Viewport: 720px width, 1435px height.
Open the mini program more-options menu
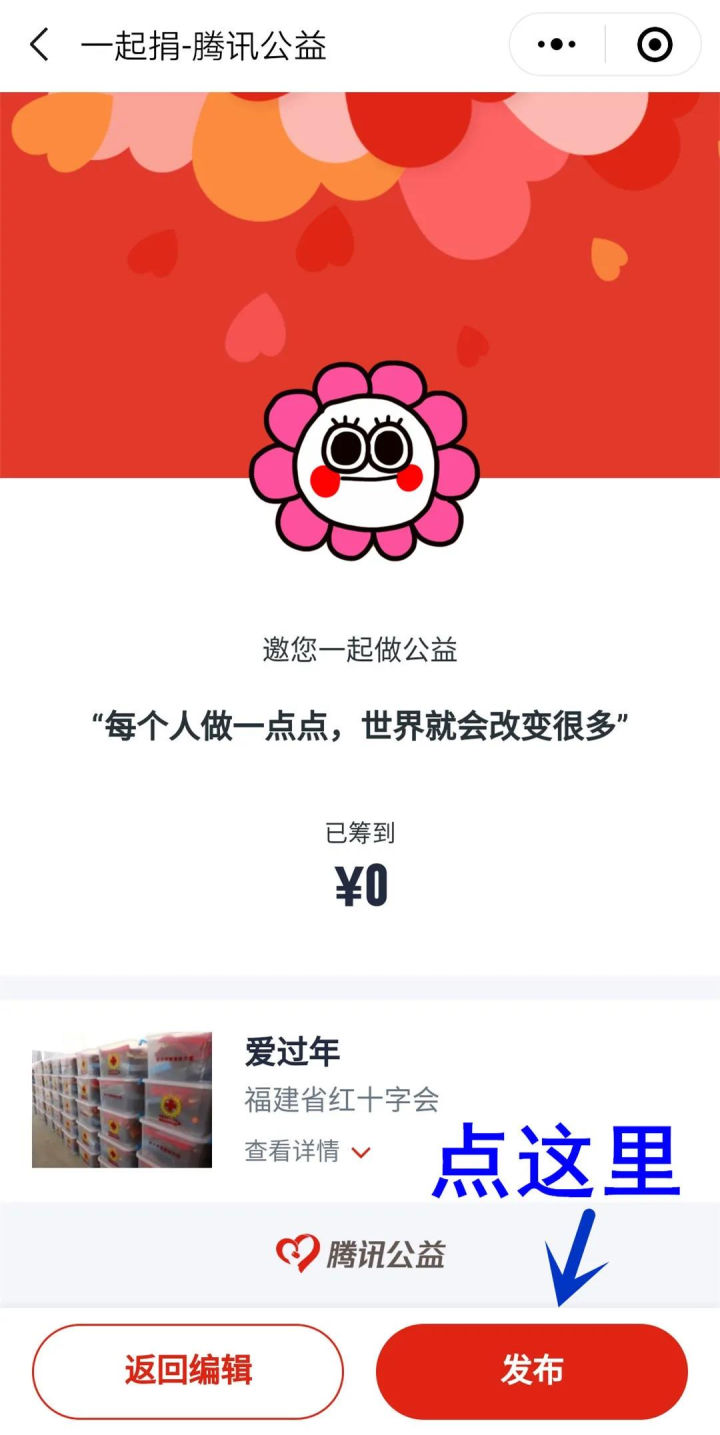[x=557, y=45]
